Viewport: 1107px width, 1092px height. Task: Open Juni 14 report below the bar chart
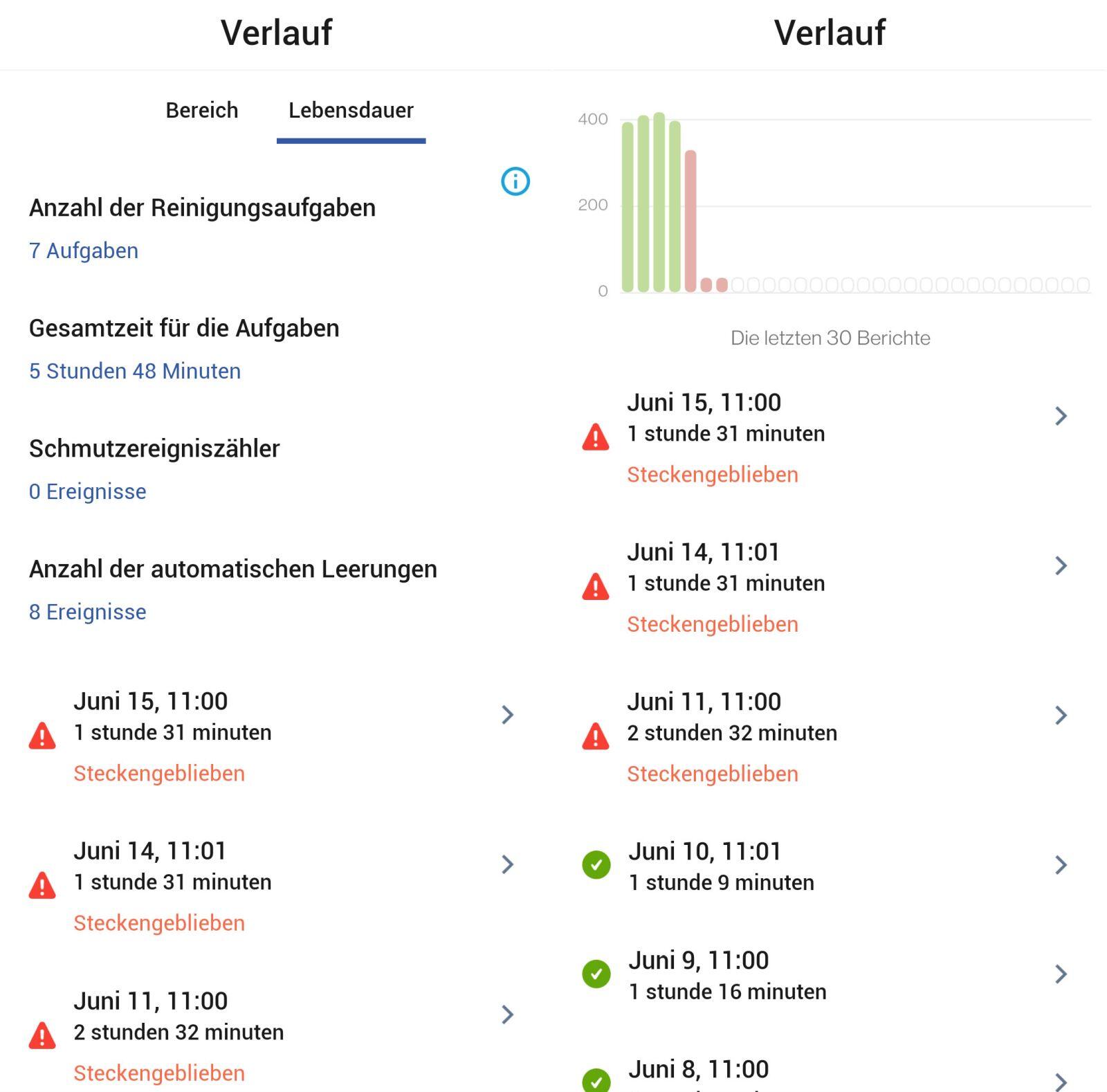tap(823, 585)
